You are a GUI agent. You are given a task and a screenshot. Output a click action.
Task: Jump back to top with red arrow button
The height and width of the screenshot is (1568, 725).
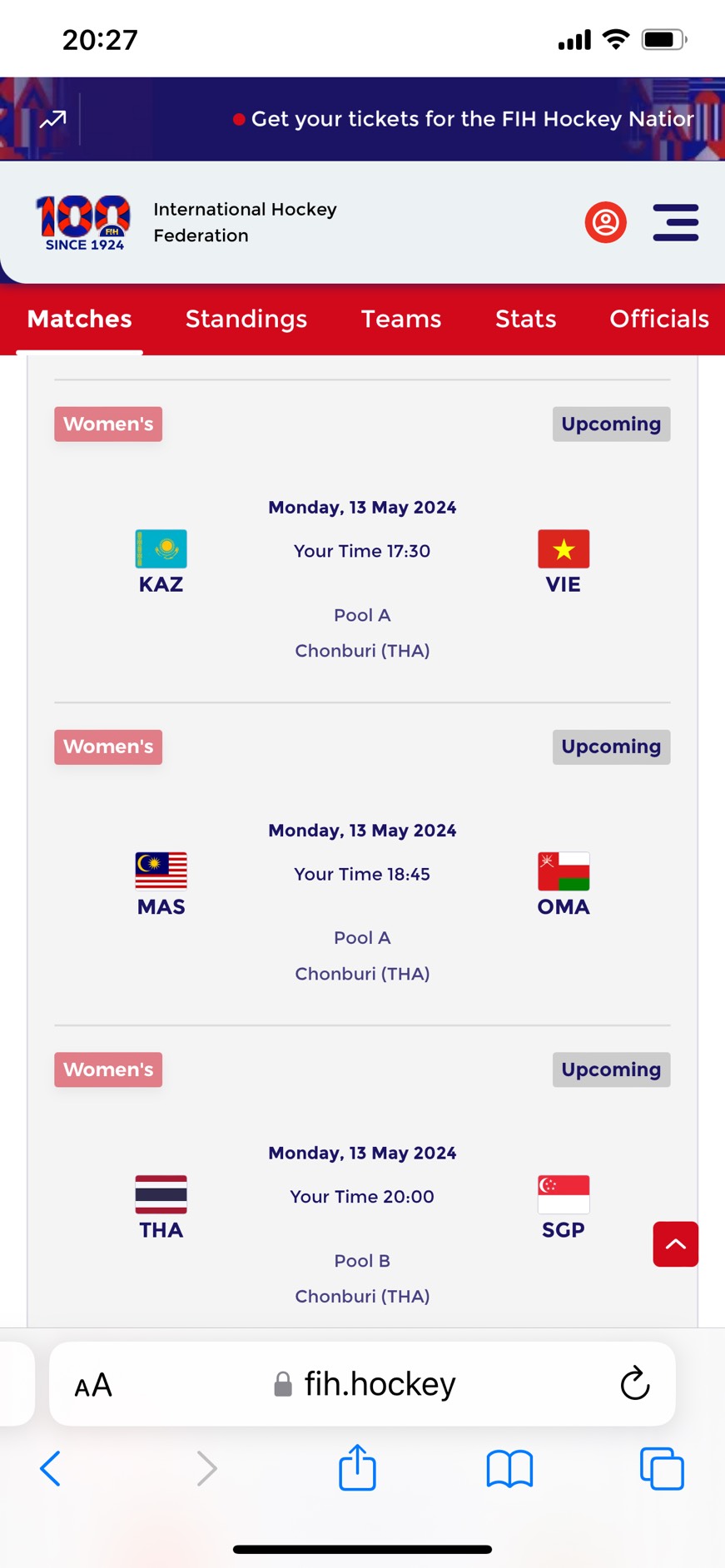(675, 1244)
